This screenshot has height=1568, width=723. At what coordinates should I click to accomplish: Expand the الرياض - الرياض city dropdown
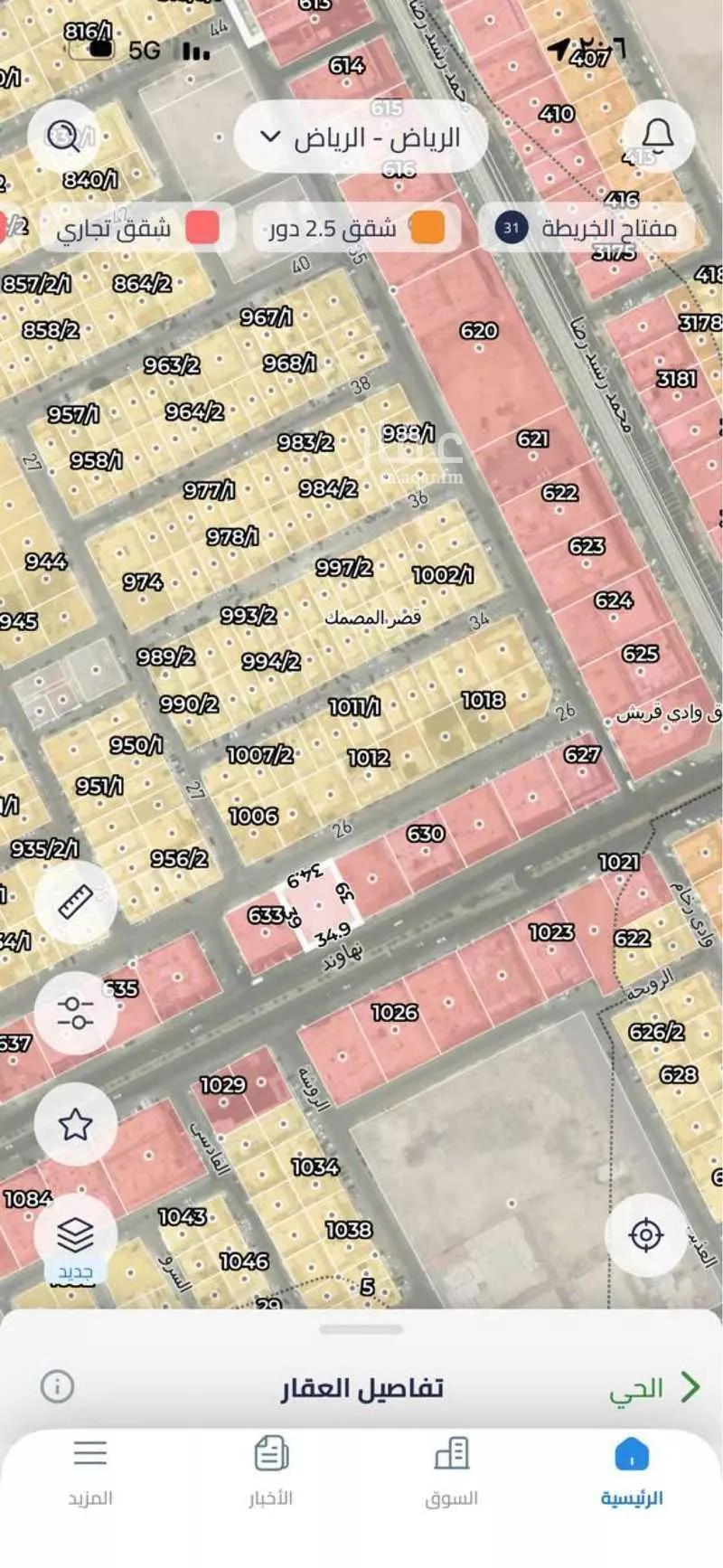click(361, 137)
